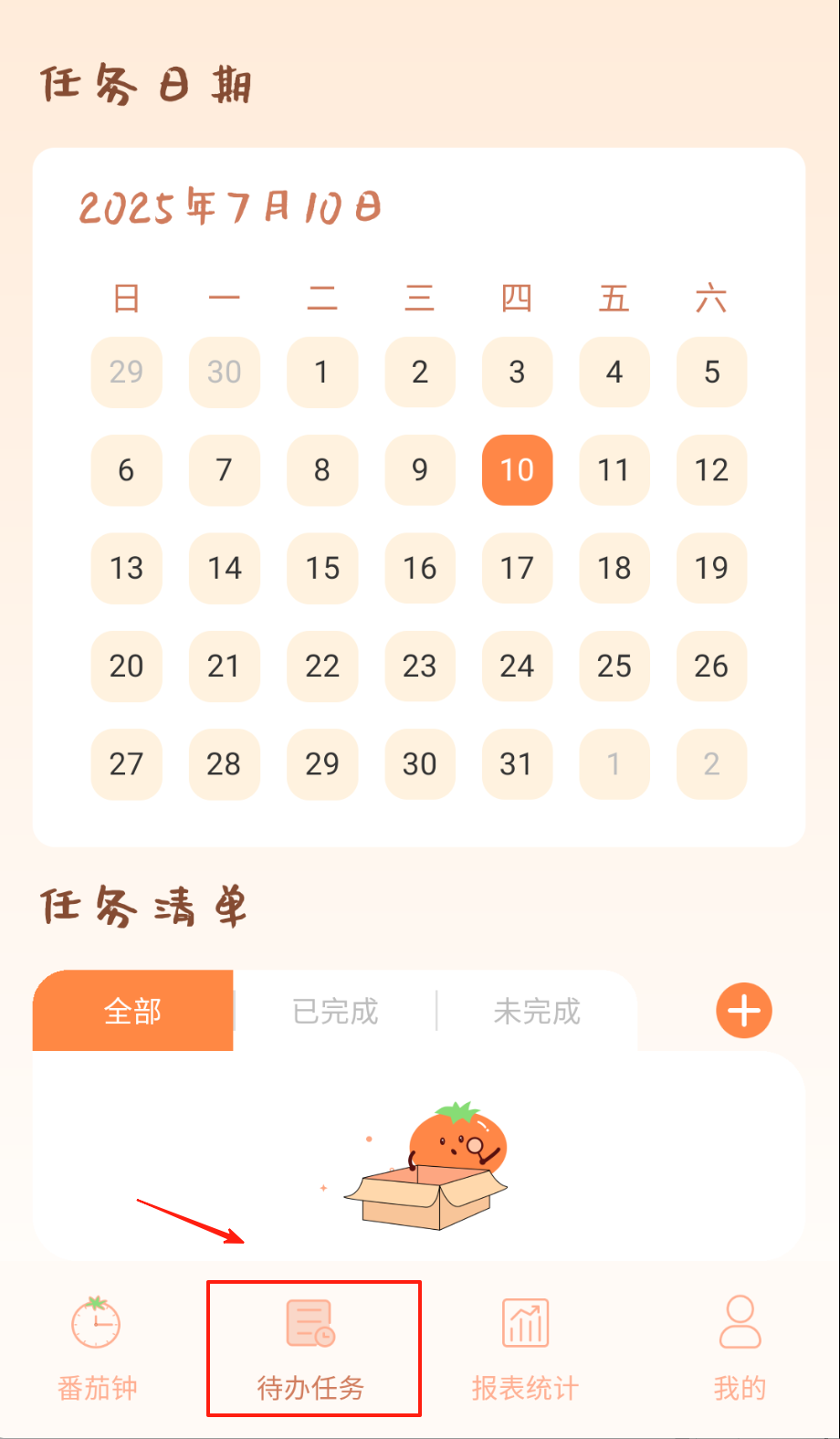This screenshot has width=840, height=1439.
Task: Pick date 18 on the calendar
Action: (x=614, y=568)
